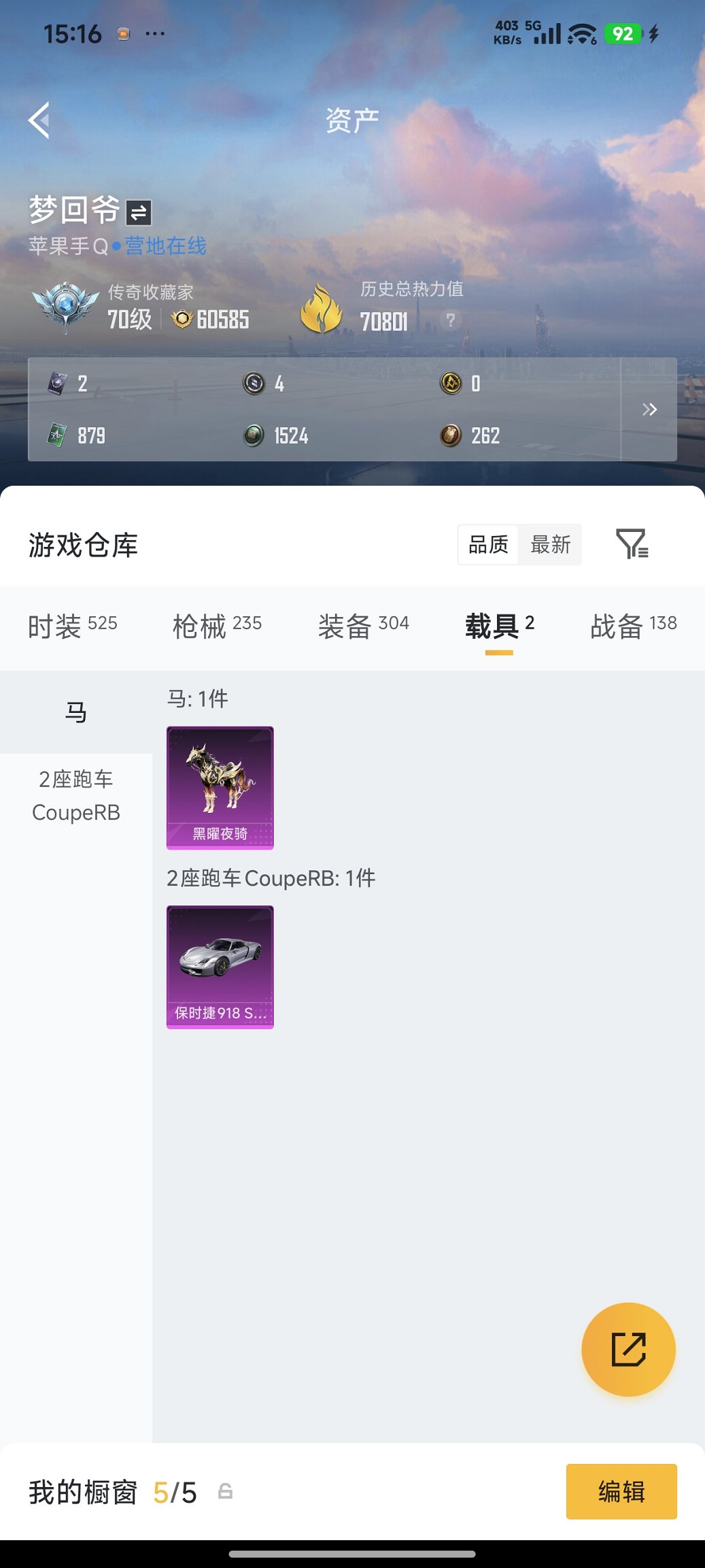705x1568 pixels.
Task: Click the question mark beside 70801
Action: pyautogui.click(x=449, y=321)
